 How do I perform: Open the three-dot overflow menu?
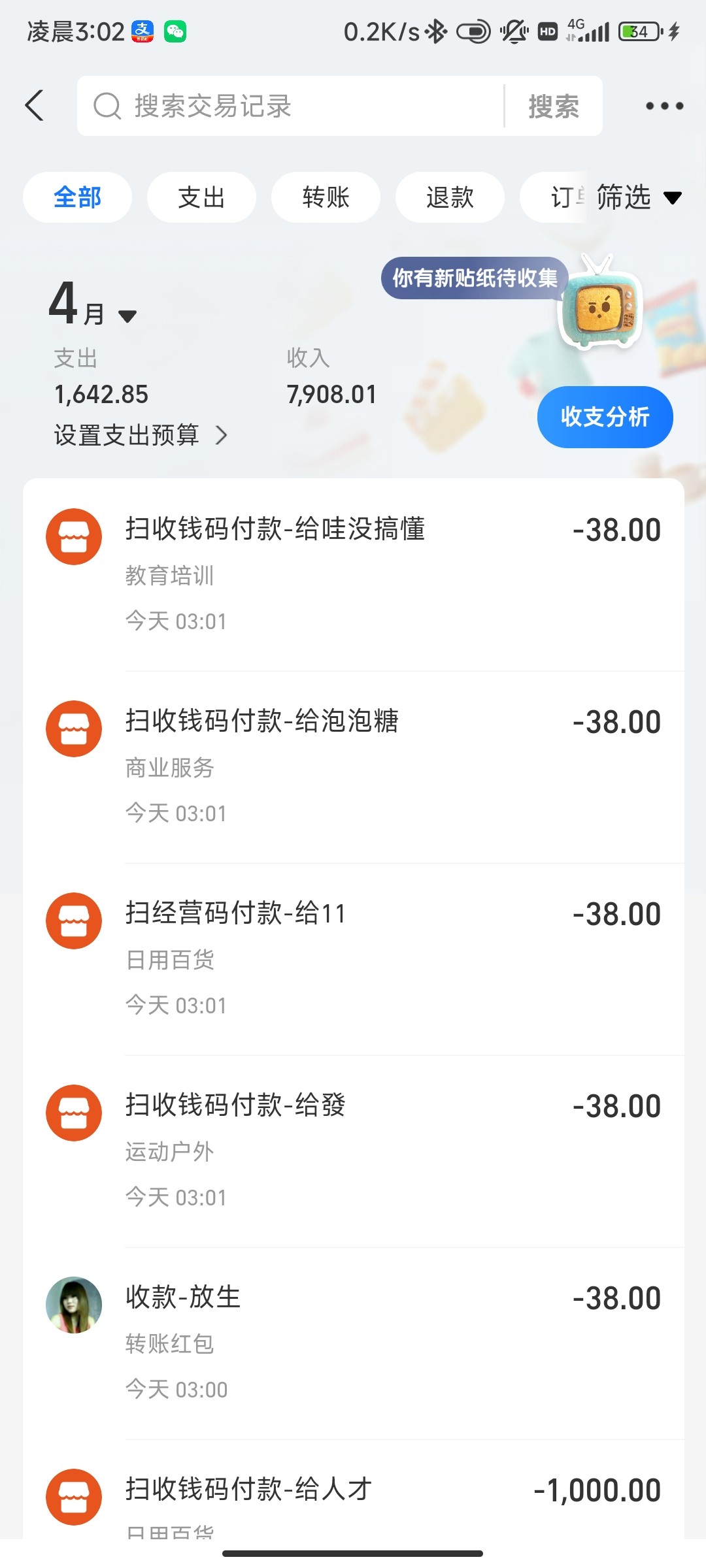click(x=664, y=106)
